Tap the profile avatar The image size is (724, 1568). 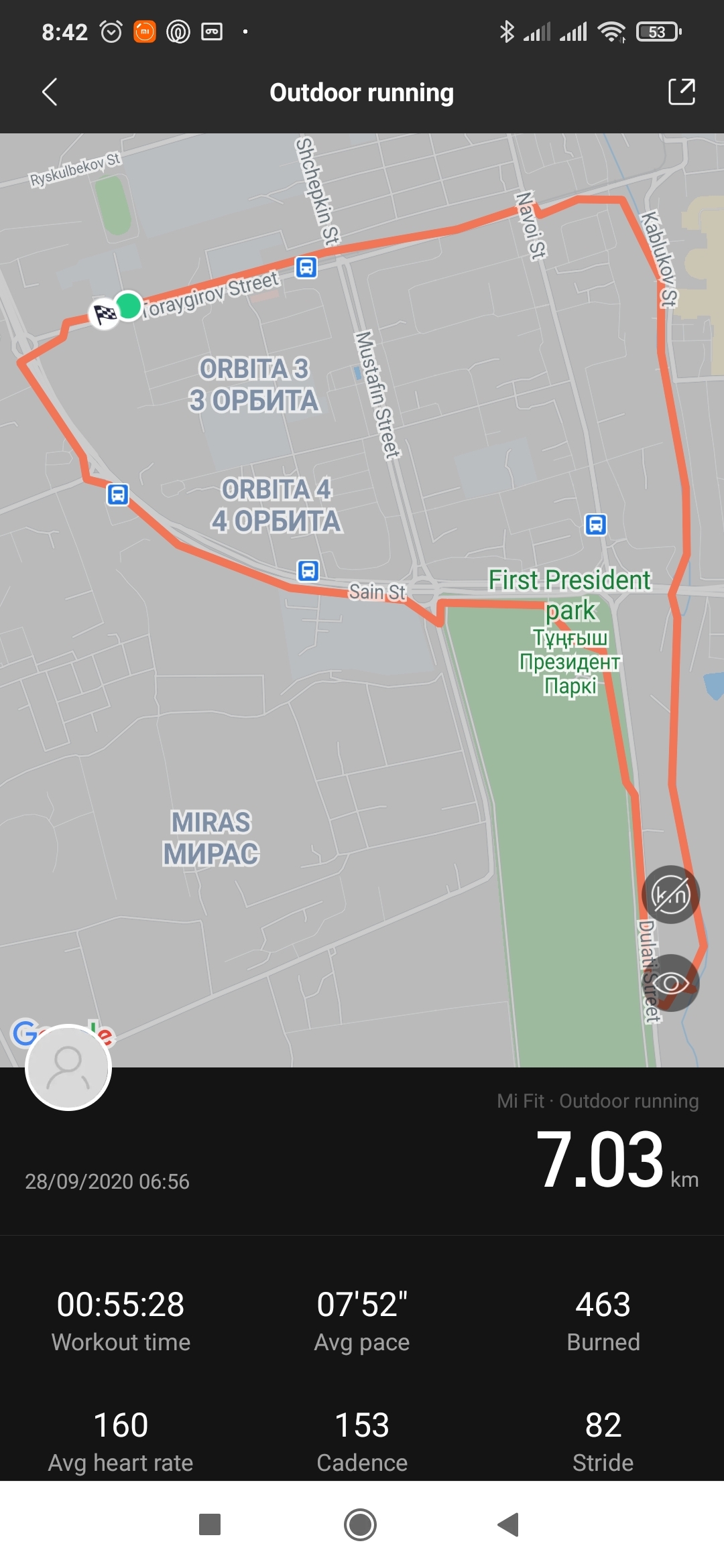[68, 1067]
